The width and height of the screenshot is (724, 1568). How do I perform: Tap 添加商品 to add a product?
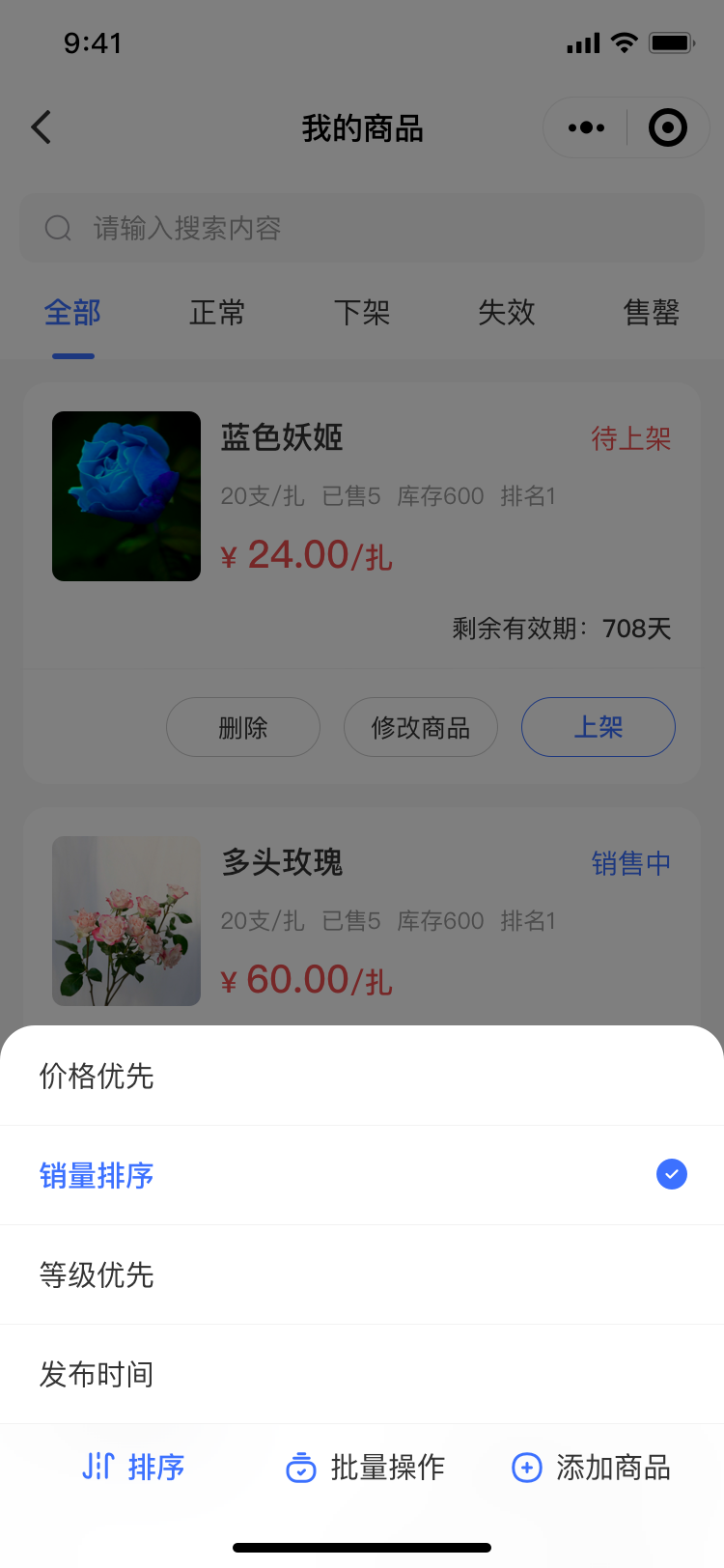[591, 1468]
